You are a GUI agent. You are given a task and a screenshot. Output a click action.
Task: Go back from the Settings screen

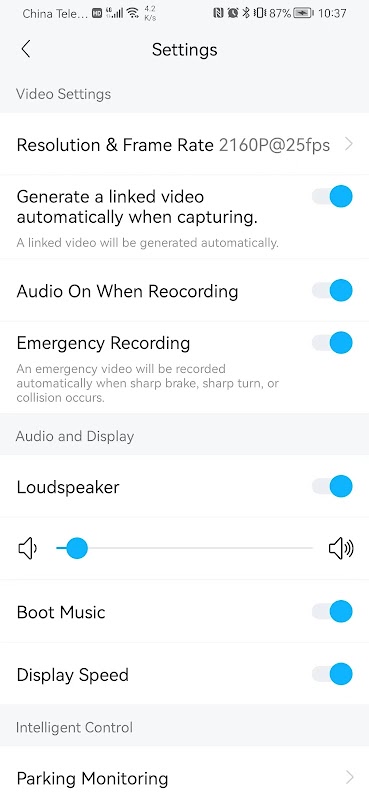[26, 49]
